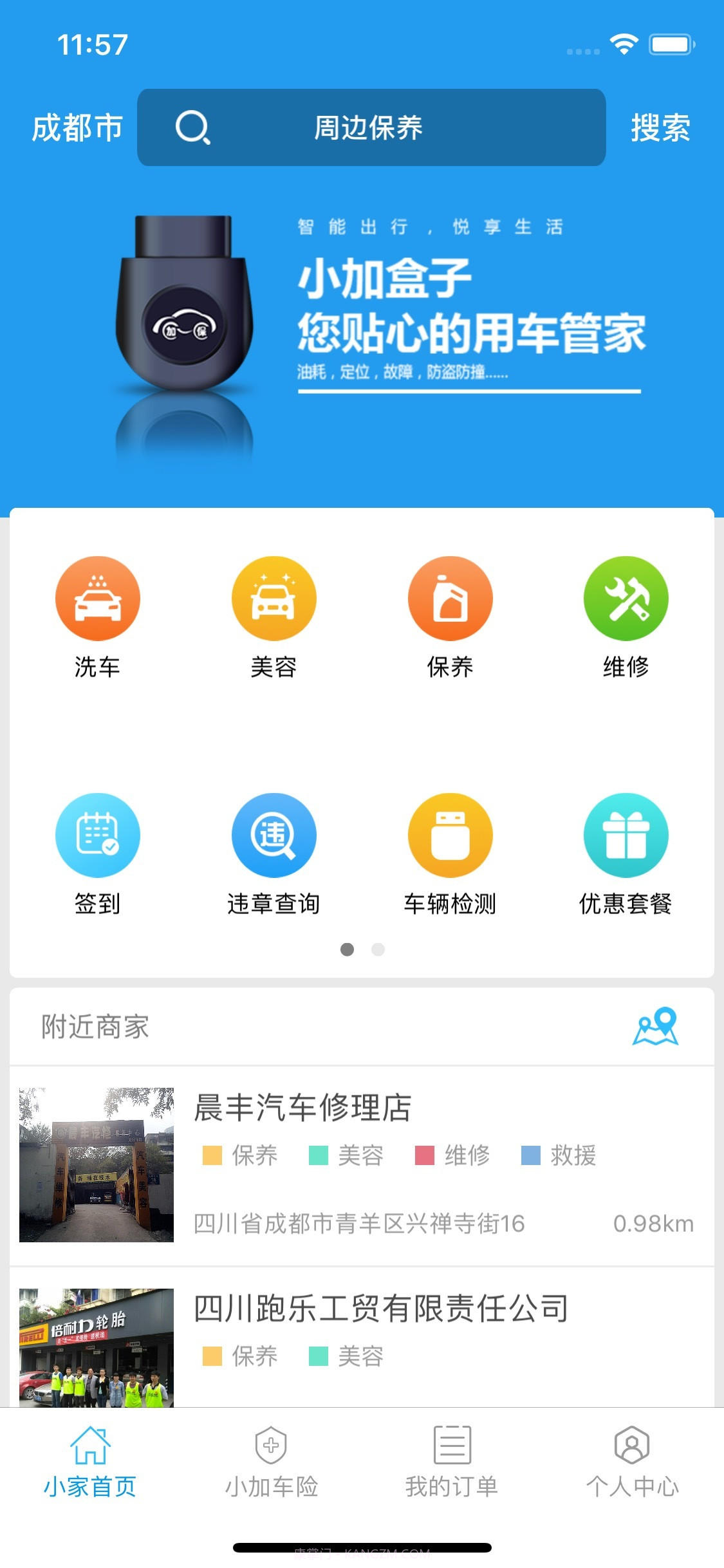Image resolution: width=724 pixels, height=1568 pixels.
Task: Select the 维修 (repair) tools icon
Action: 626,597
